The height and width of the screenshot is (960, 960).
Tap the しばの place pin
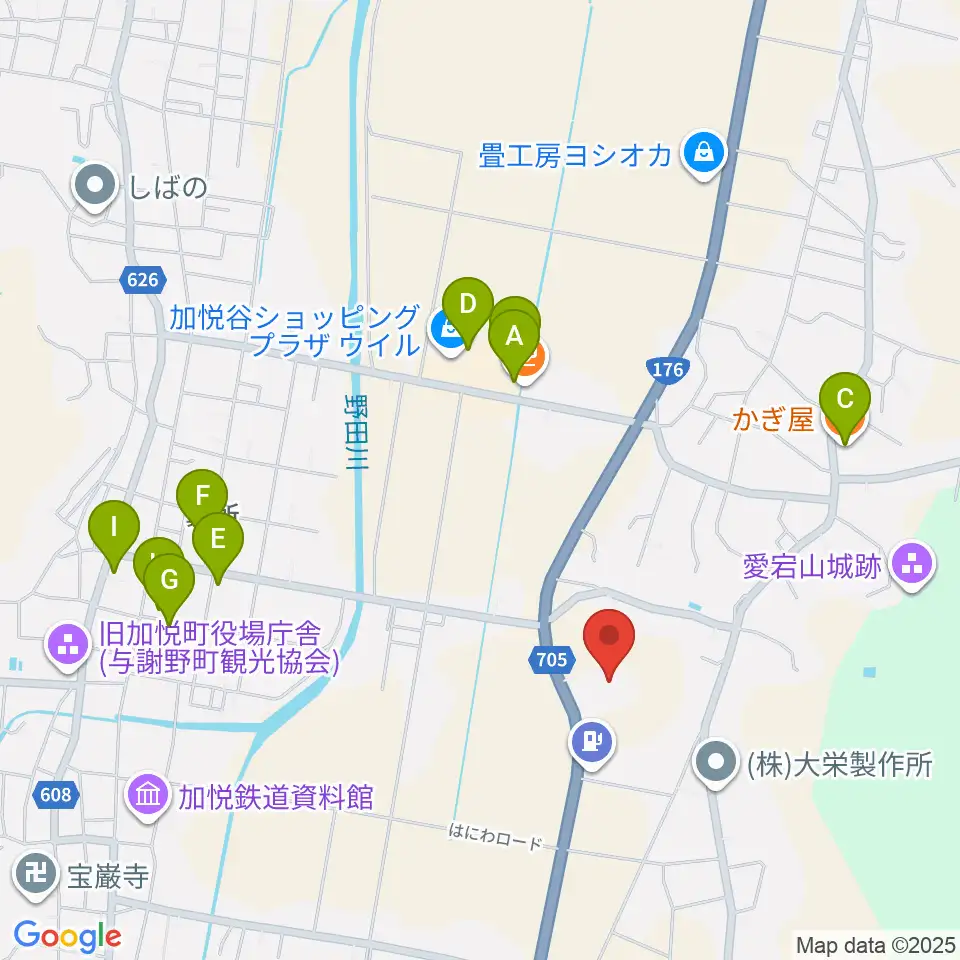click(94, 188)
